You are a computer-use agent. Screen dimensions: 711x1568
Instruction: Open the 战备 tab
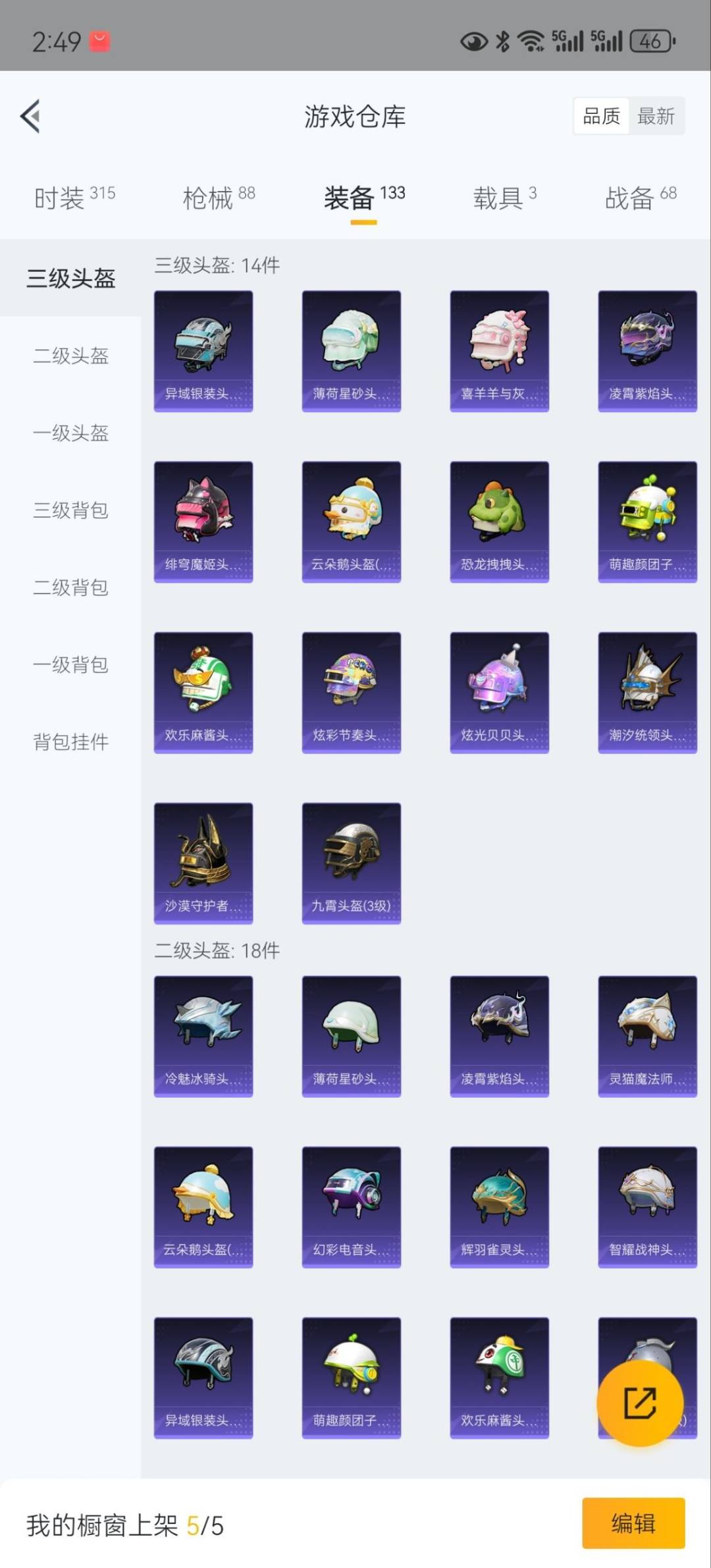coord(640,198)
